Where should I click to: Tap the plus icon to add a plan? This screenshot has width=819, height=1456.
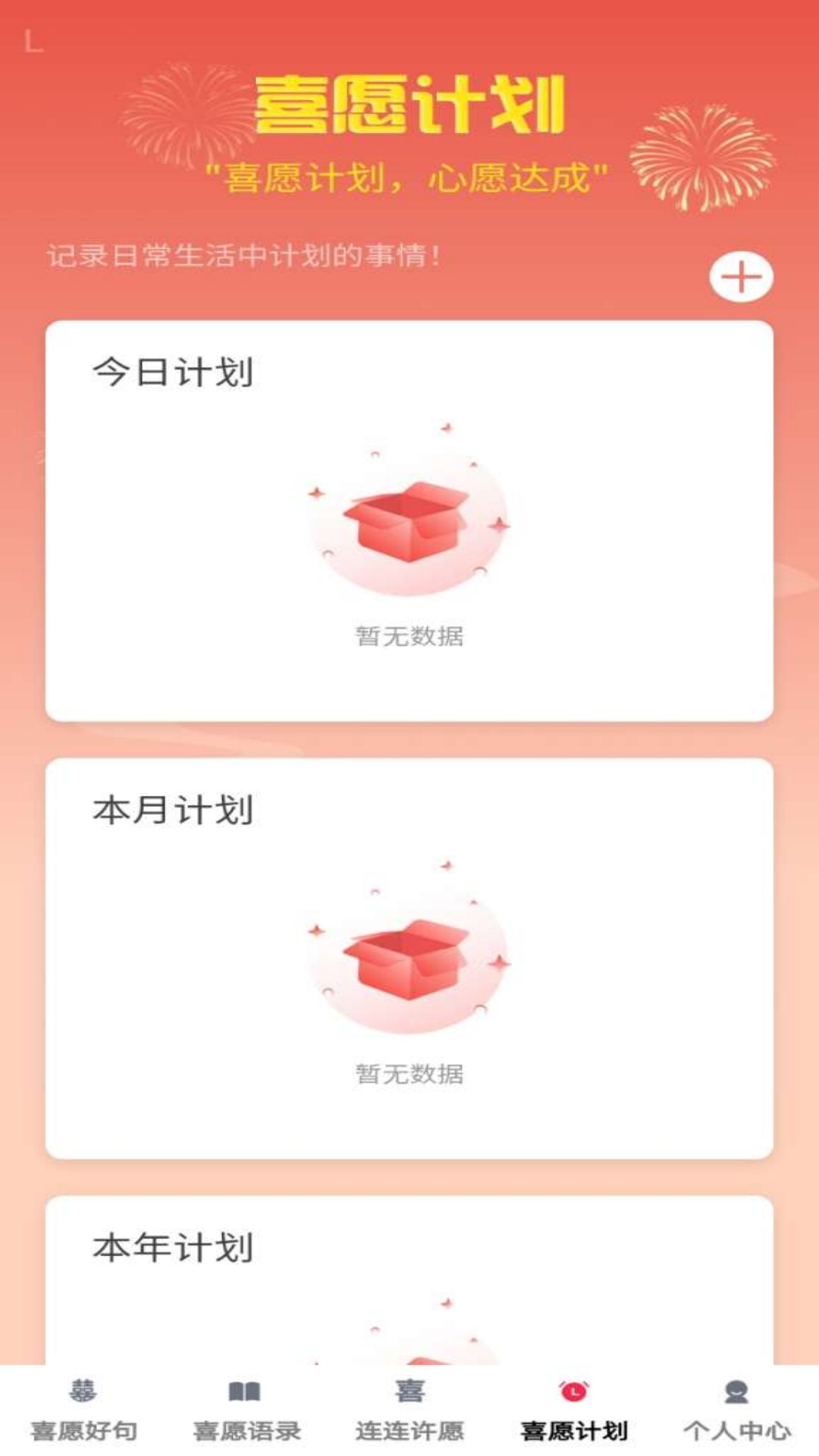tap(742, 277)
